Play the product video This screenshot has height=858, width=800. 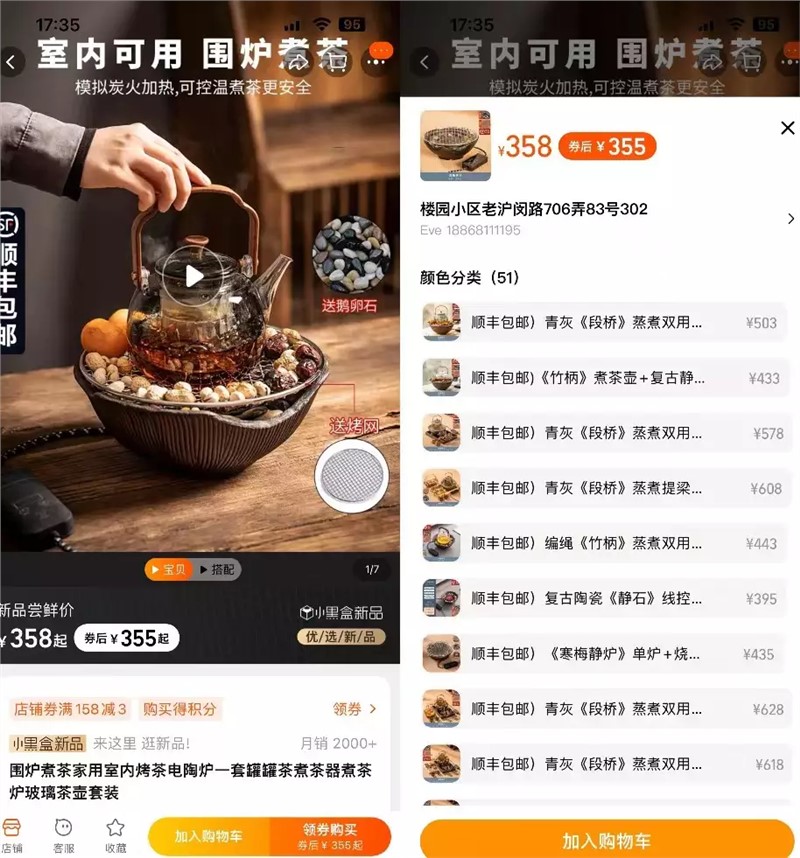pyautogui.click(x=194, y=275)
